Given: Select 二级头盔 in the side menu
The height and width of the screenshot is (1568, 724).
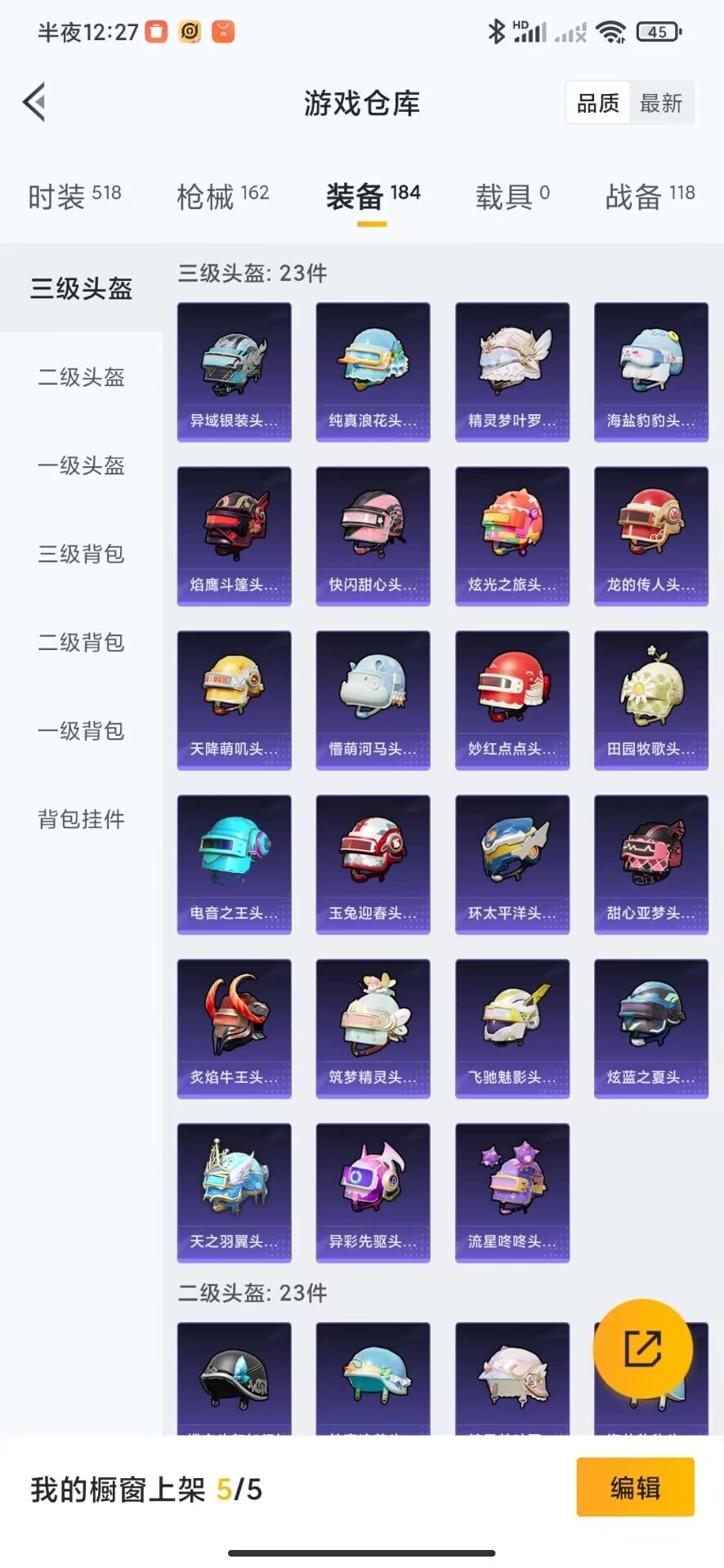Looking at the screenshot, I should pyautogui.click(x=81, y=377).
